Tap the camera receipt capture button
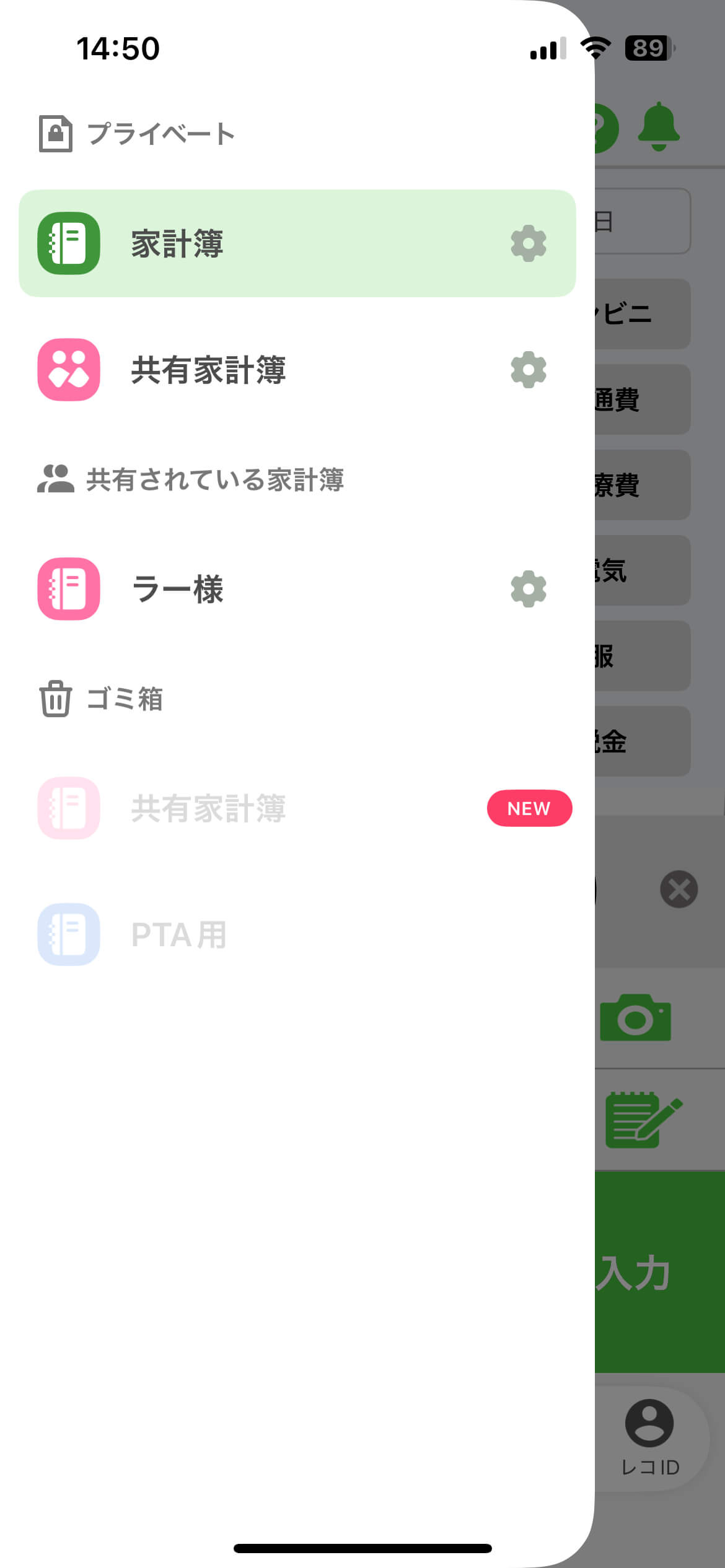This screenshot has height=1568, width=725. 635,1017
